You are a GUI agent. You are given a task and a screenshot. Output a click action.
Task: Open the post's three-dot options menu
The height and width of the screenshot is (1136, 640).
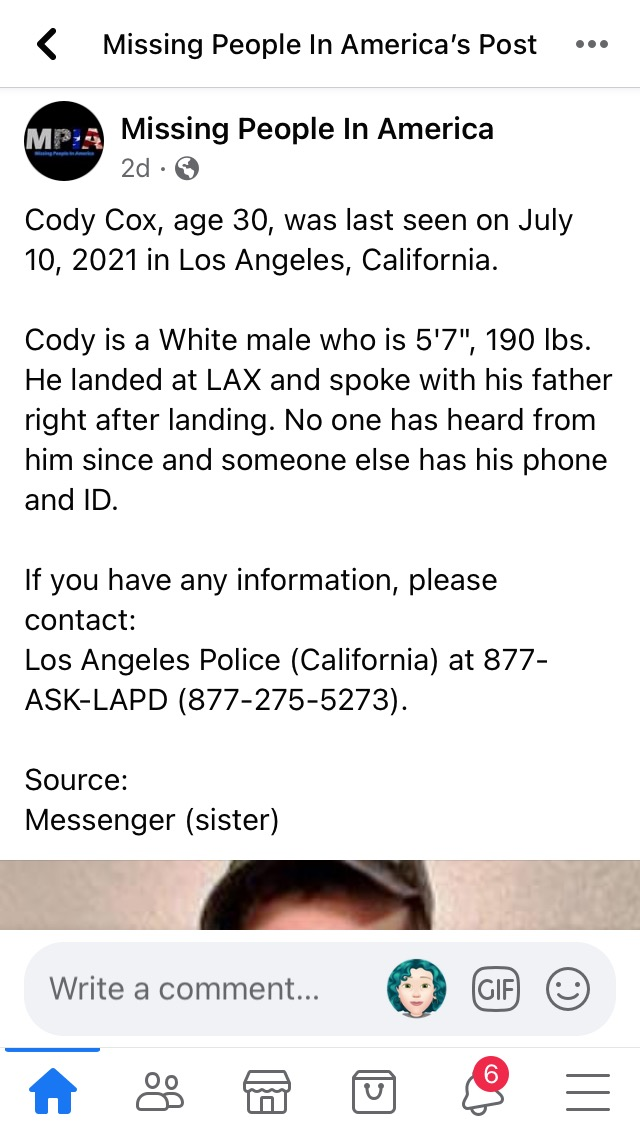coord(591,44)
